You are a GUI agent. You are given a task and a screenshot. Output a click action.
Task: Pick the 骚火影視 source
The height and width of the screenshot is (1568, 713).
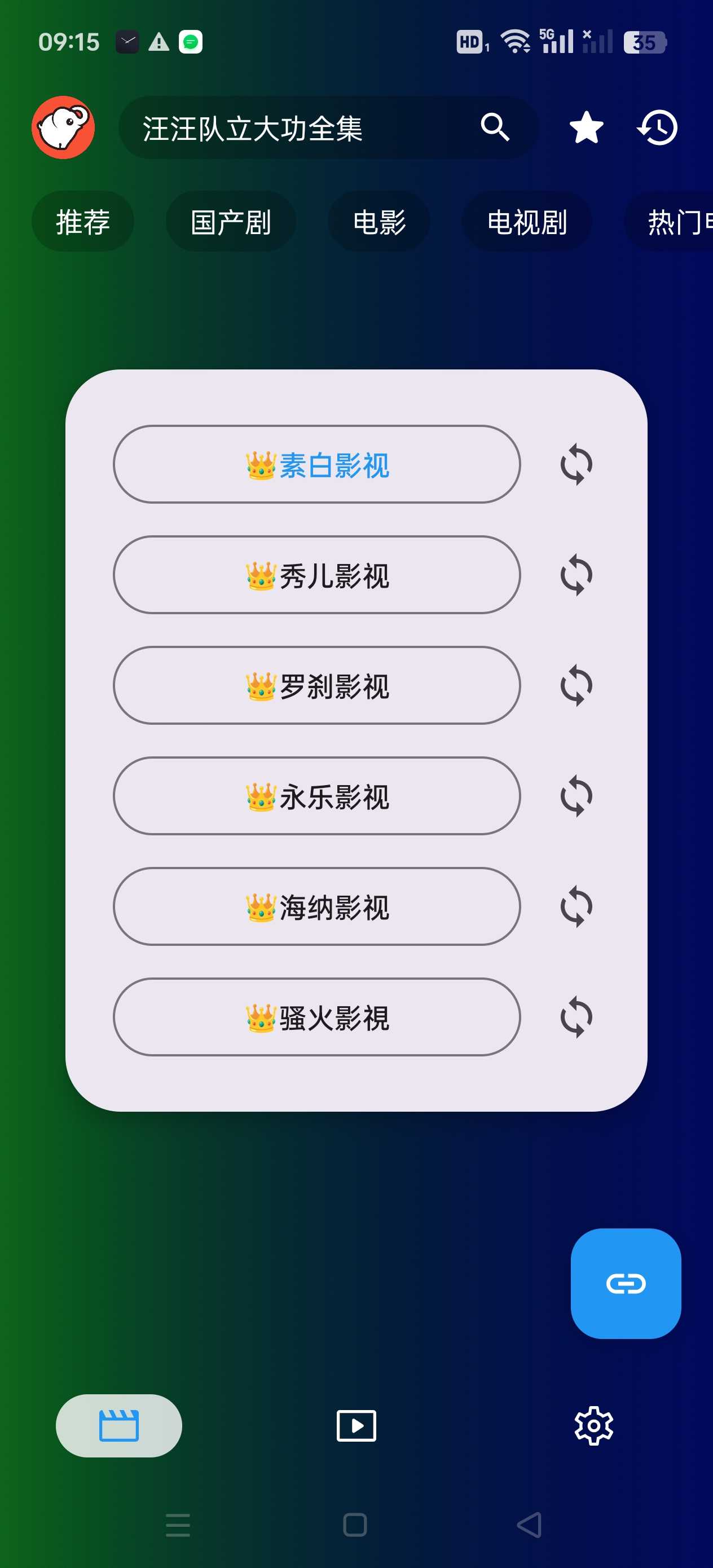pyautogui.click(x=316, y=1017)
